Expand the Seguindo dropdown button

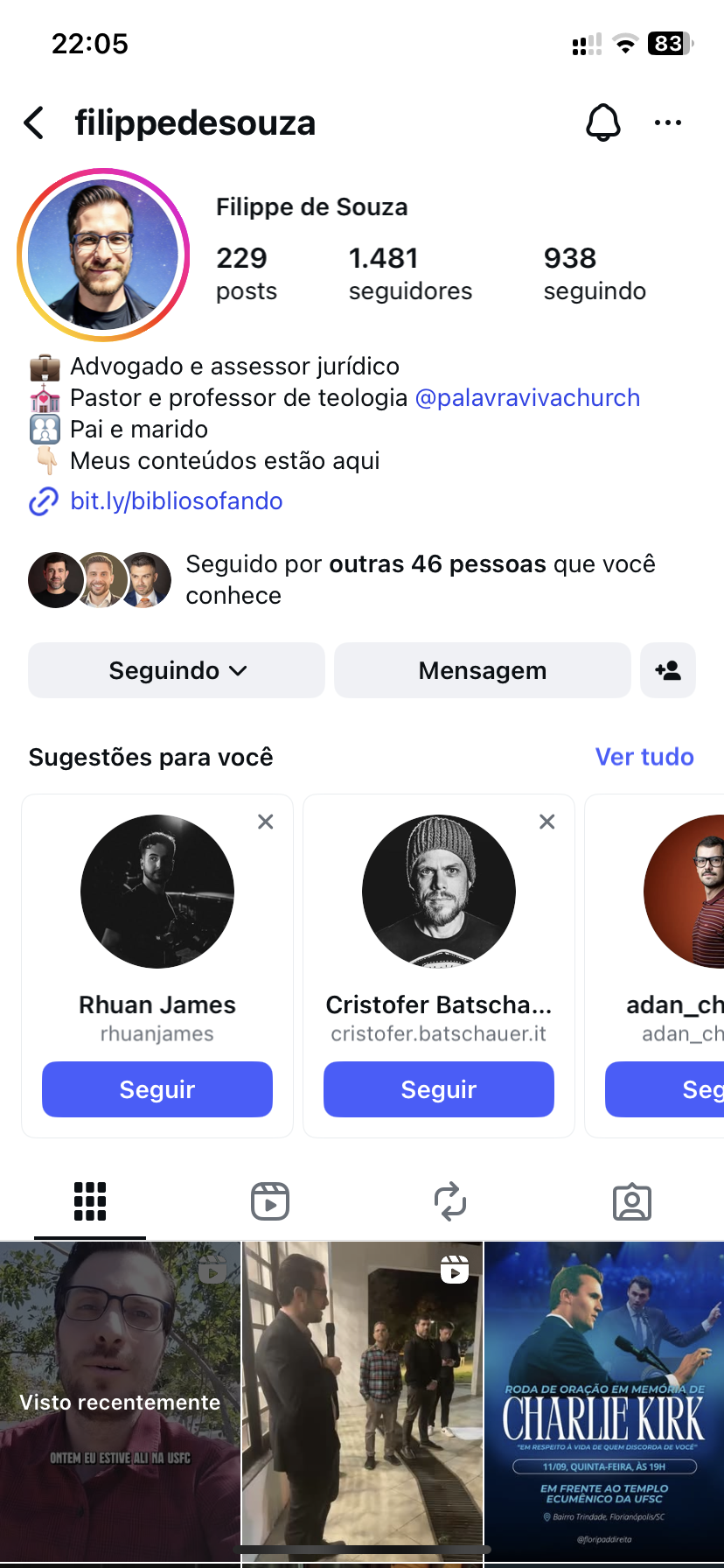click(177, 671)
